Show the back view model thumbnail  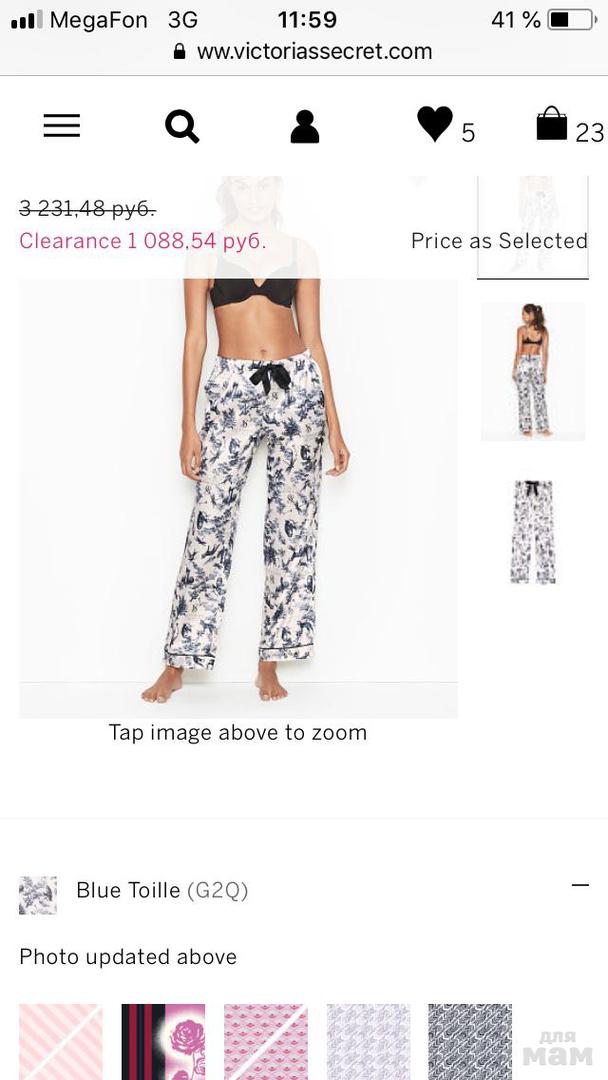point(532,371)
